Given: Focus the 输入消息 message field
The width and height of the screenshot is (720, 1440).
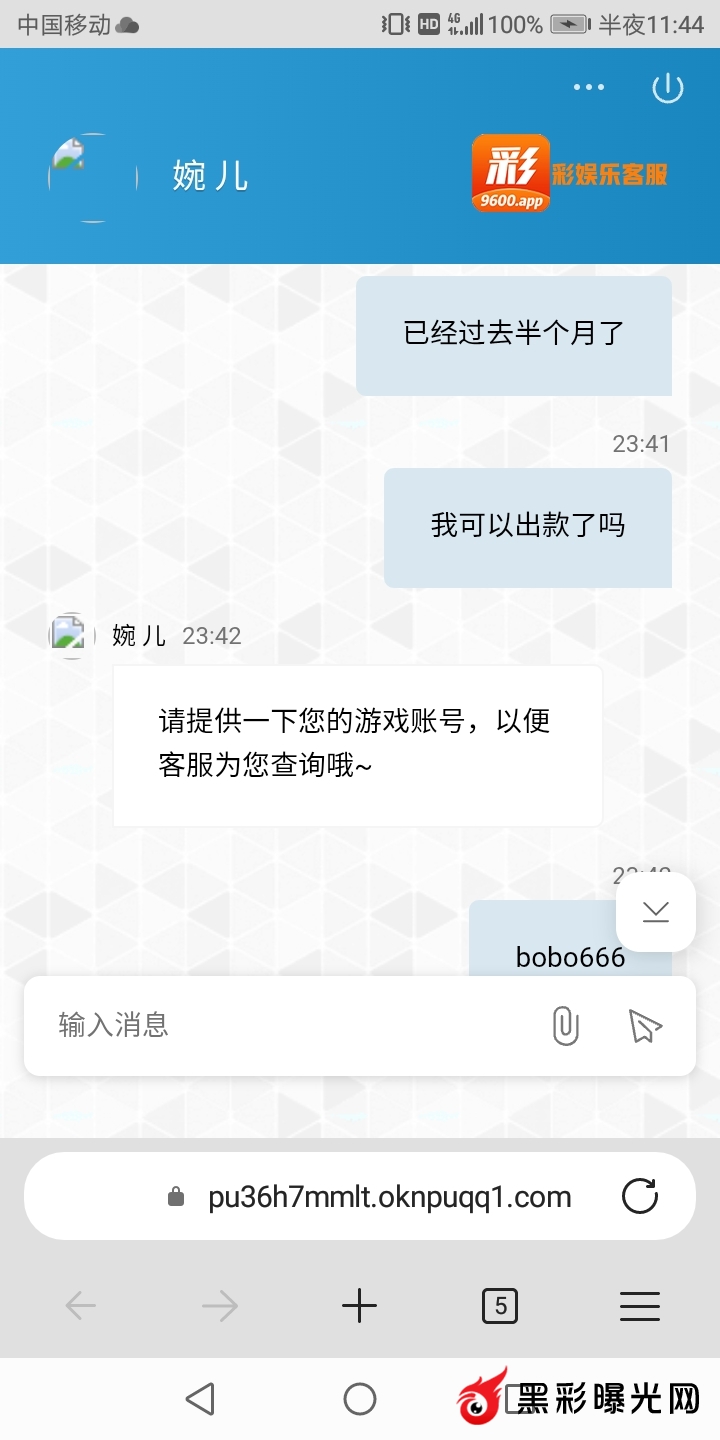Looking at the screenshot, I should (x=290, y=1025).
